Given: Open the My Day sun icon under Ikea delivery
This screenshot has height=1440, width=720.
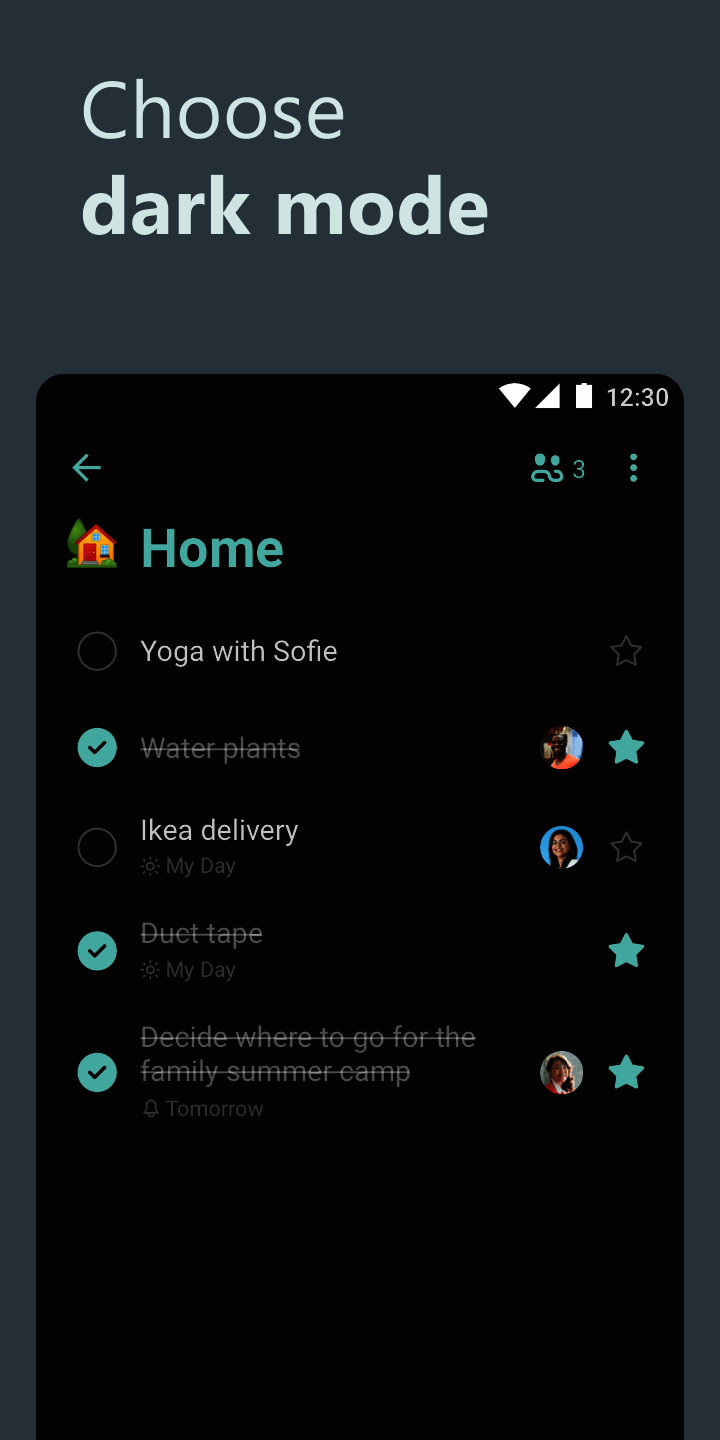Looking at the screenshot, I should [148, 866].
